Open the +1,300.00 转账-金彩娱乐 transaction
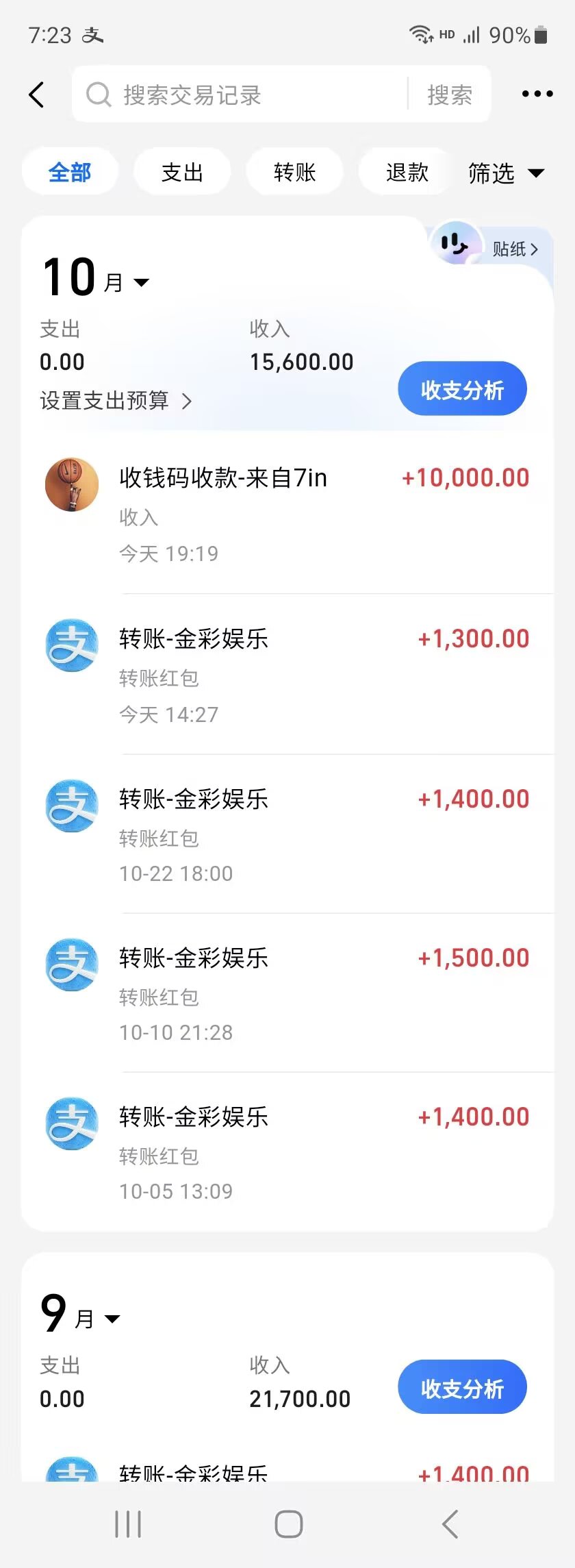The width and height of the screenshot is (575, 1568). (x=287, y=675)
